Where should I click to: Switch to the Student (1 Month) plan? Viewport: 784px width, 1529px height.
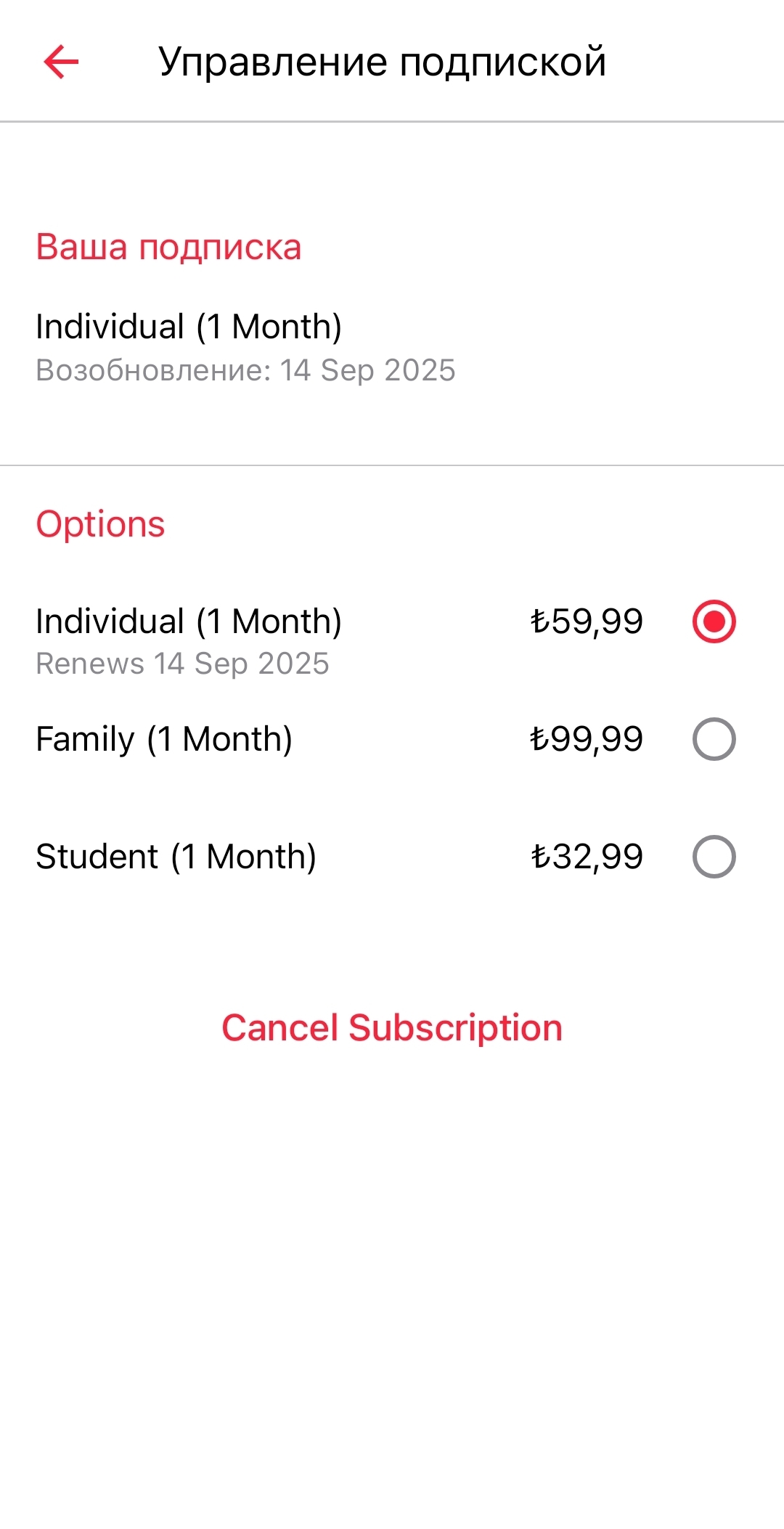tap(714, 857)
